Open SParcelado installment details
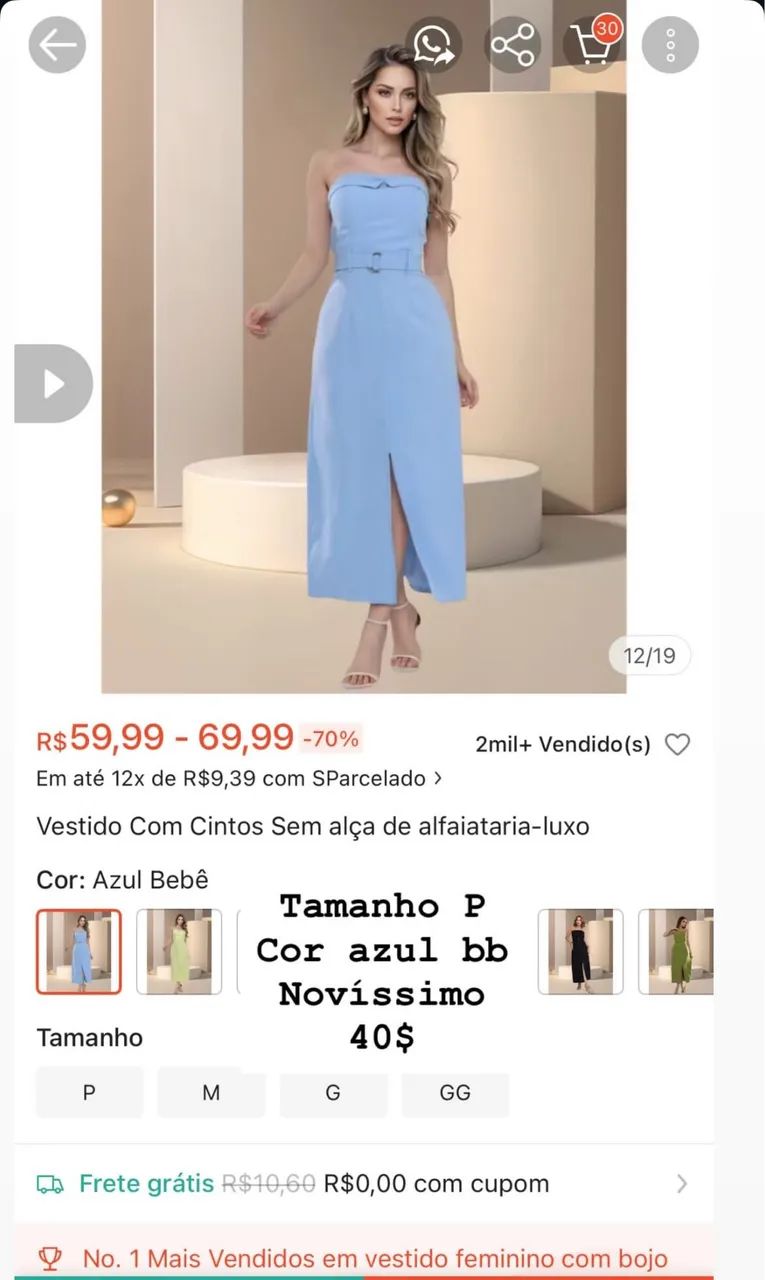Screen dimensions: 765x1280 tap(240, 778)
